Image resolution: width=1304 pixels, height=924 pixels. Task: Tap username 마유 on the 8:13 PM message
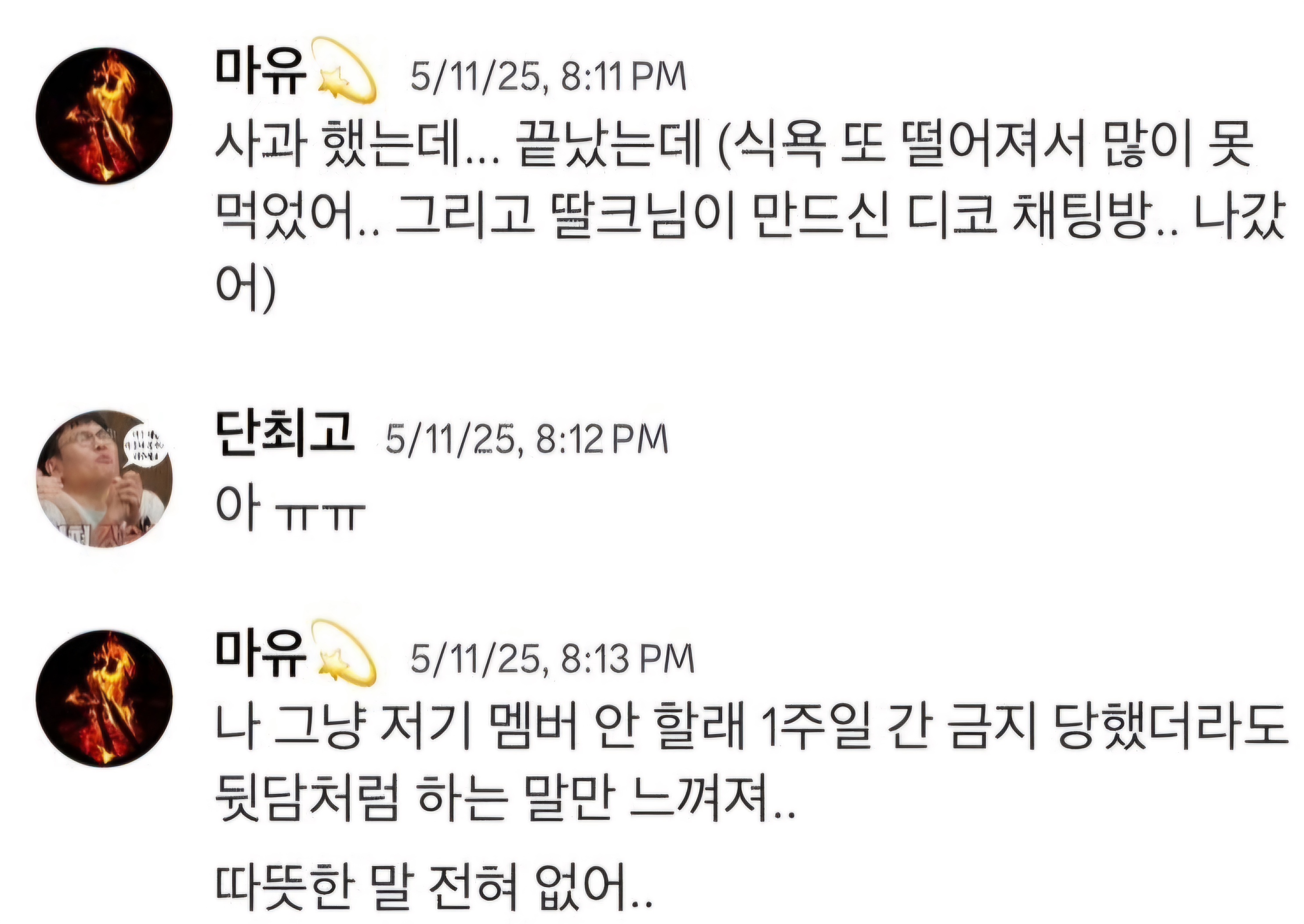click(x=261, y=654)
